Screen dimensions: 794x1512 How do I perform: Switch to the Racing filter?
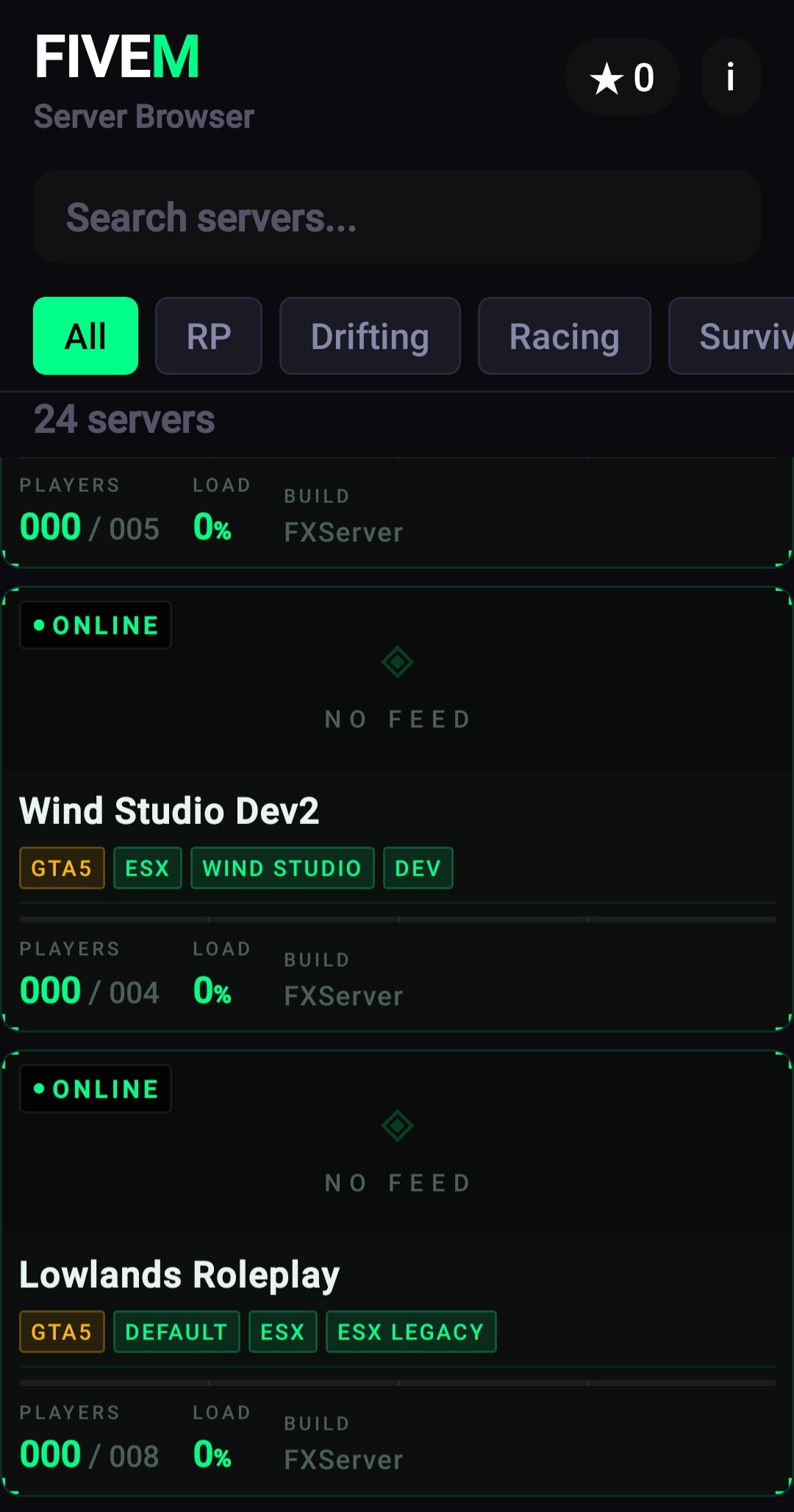[564, 336]
